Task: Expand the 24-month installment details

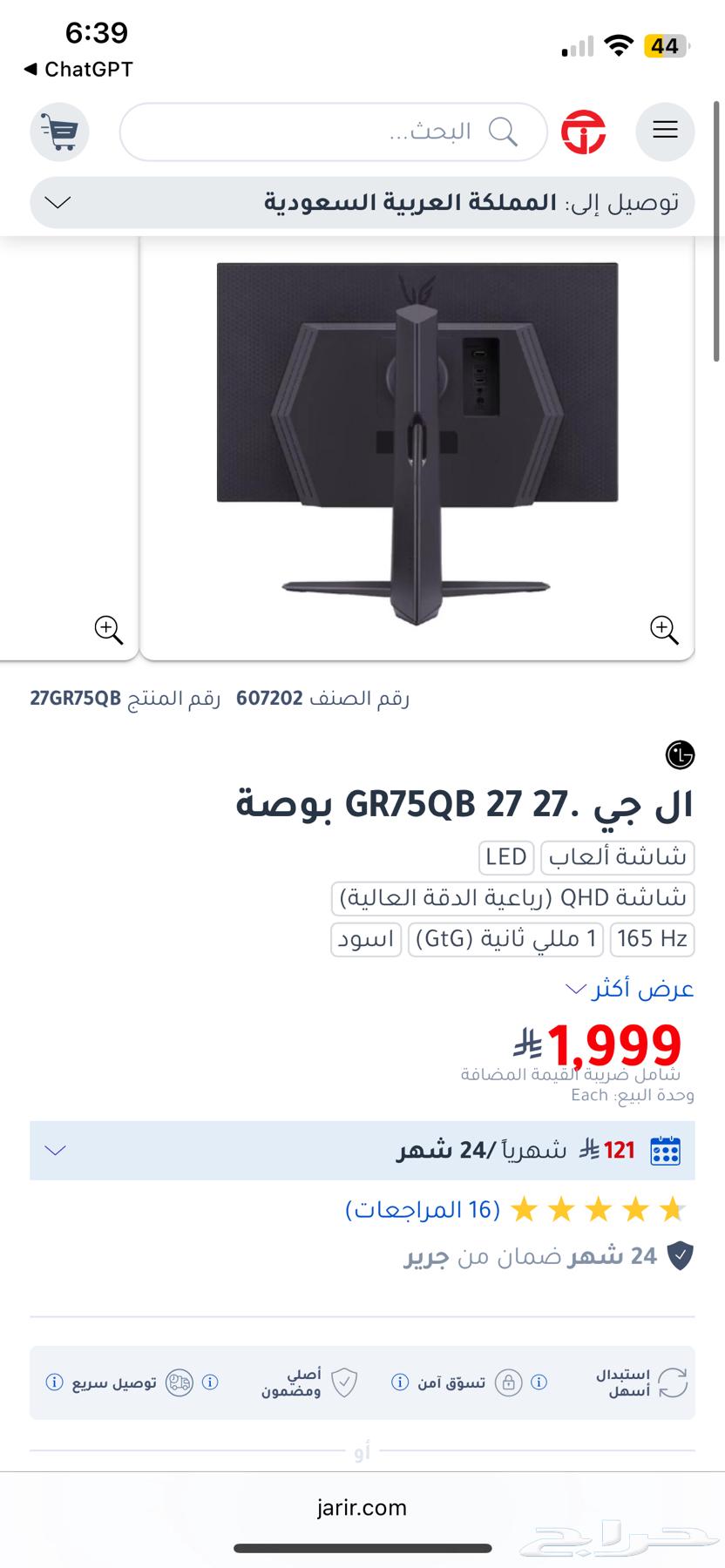Action: click(x=55, y=1150)
